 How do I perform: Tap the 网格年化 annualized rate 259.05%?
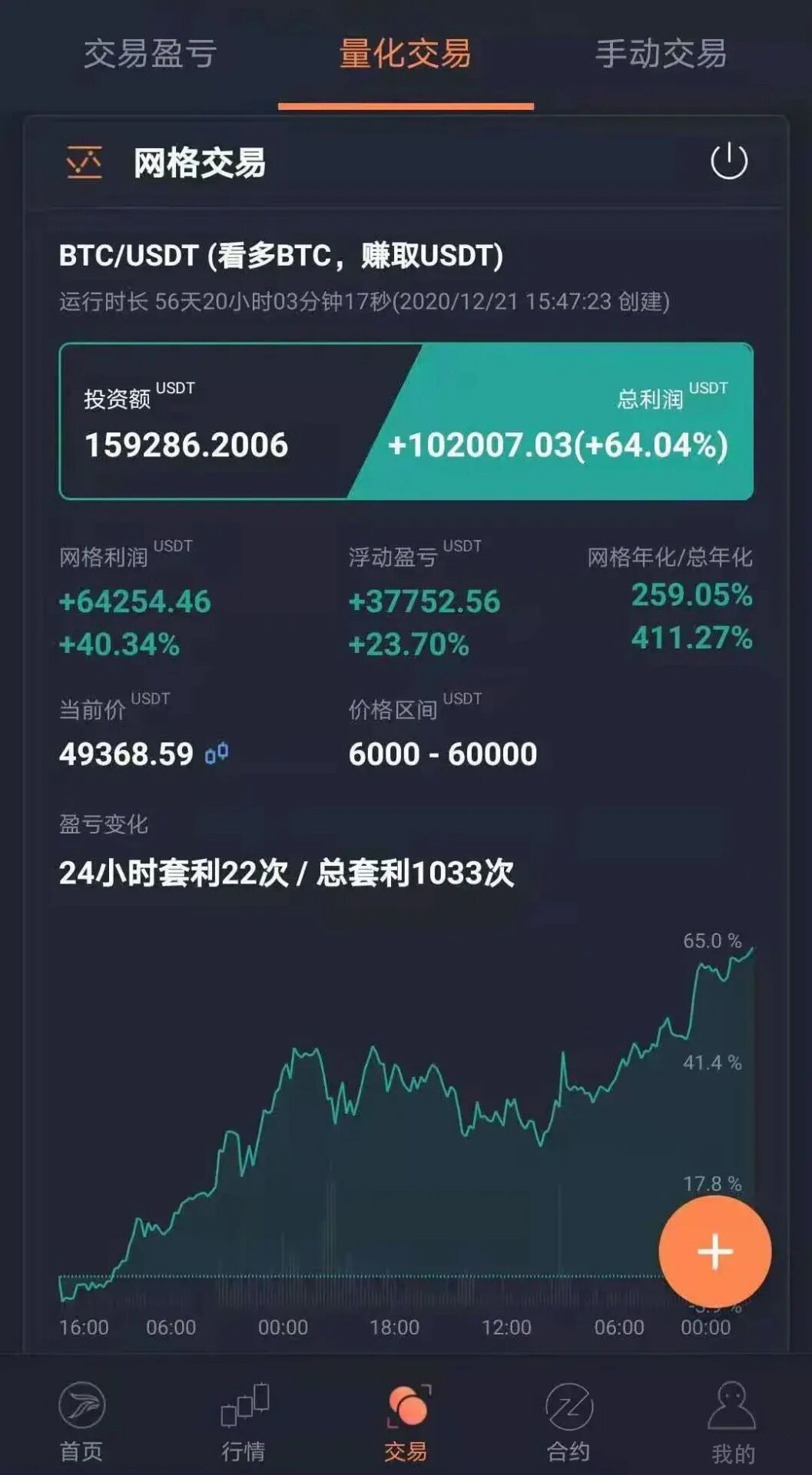click(x=689, y=595)
